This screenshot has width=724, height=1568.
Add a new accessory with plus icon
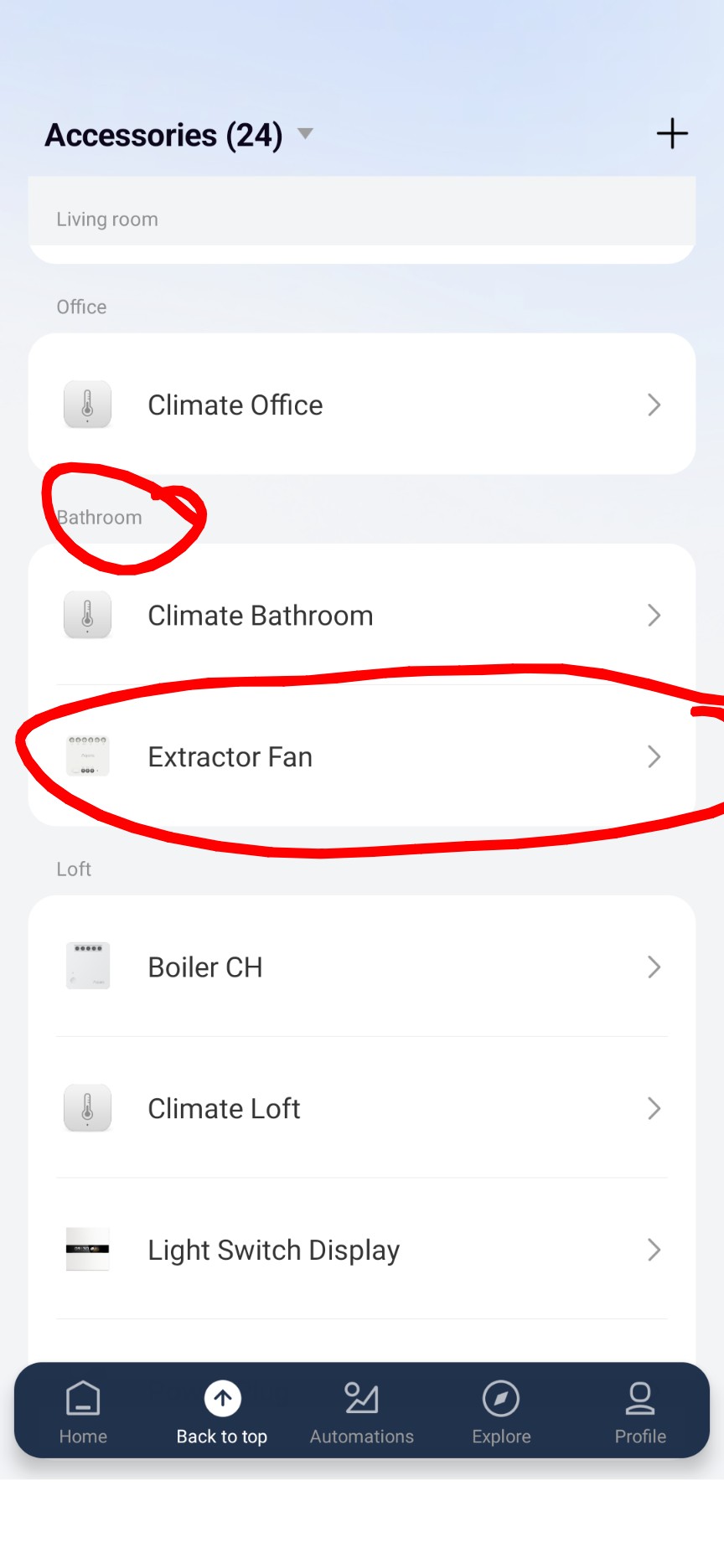[x=672, y=134]
